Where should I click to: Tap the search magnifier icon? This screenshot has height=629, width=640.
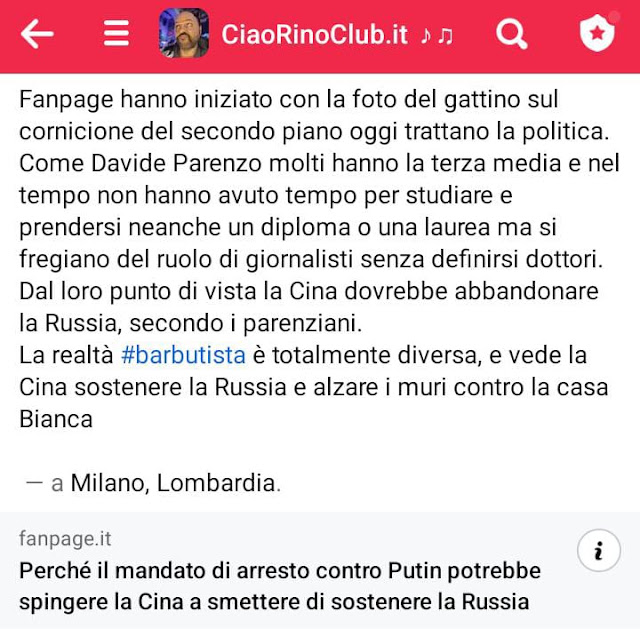pos(511,35)
